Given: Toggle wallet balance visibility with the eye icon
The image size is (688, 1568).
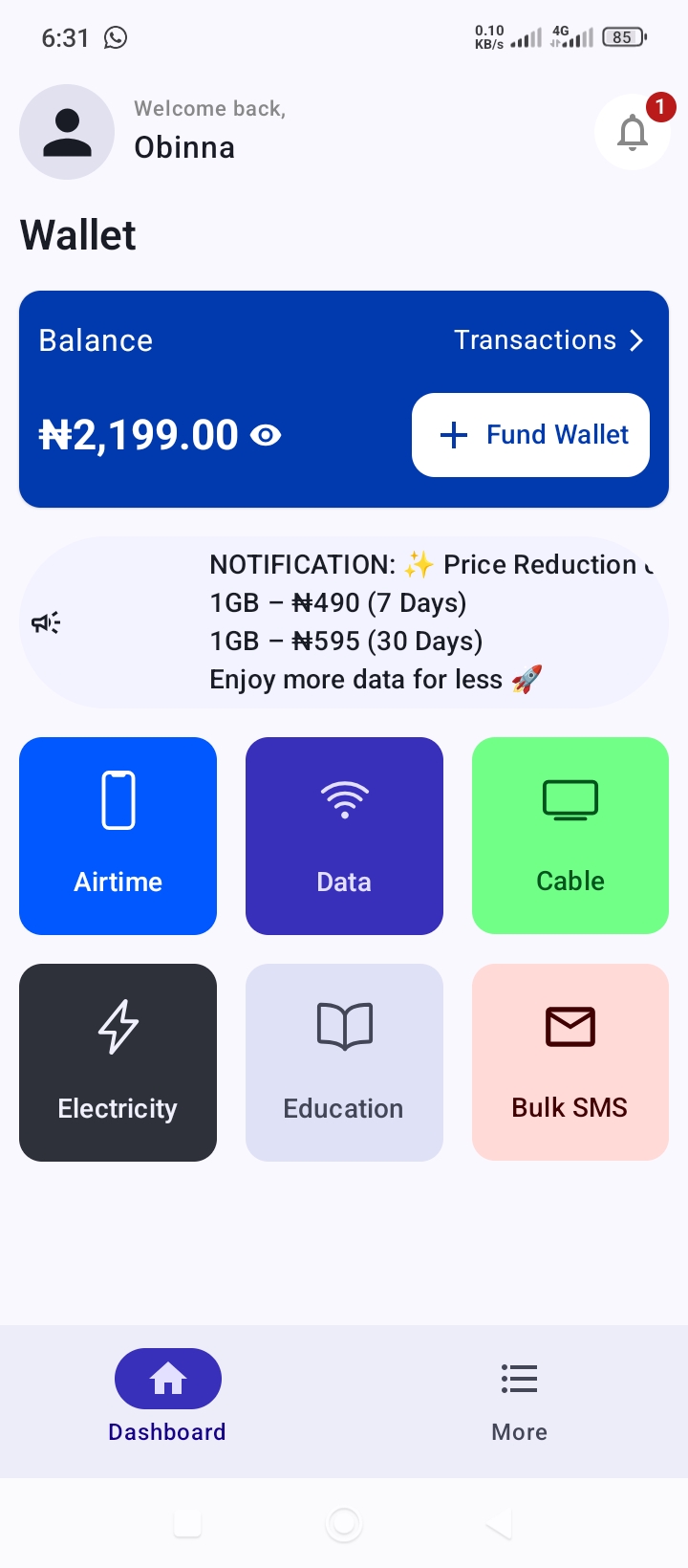Looking at the screenshot, I should [264, 435].
